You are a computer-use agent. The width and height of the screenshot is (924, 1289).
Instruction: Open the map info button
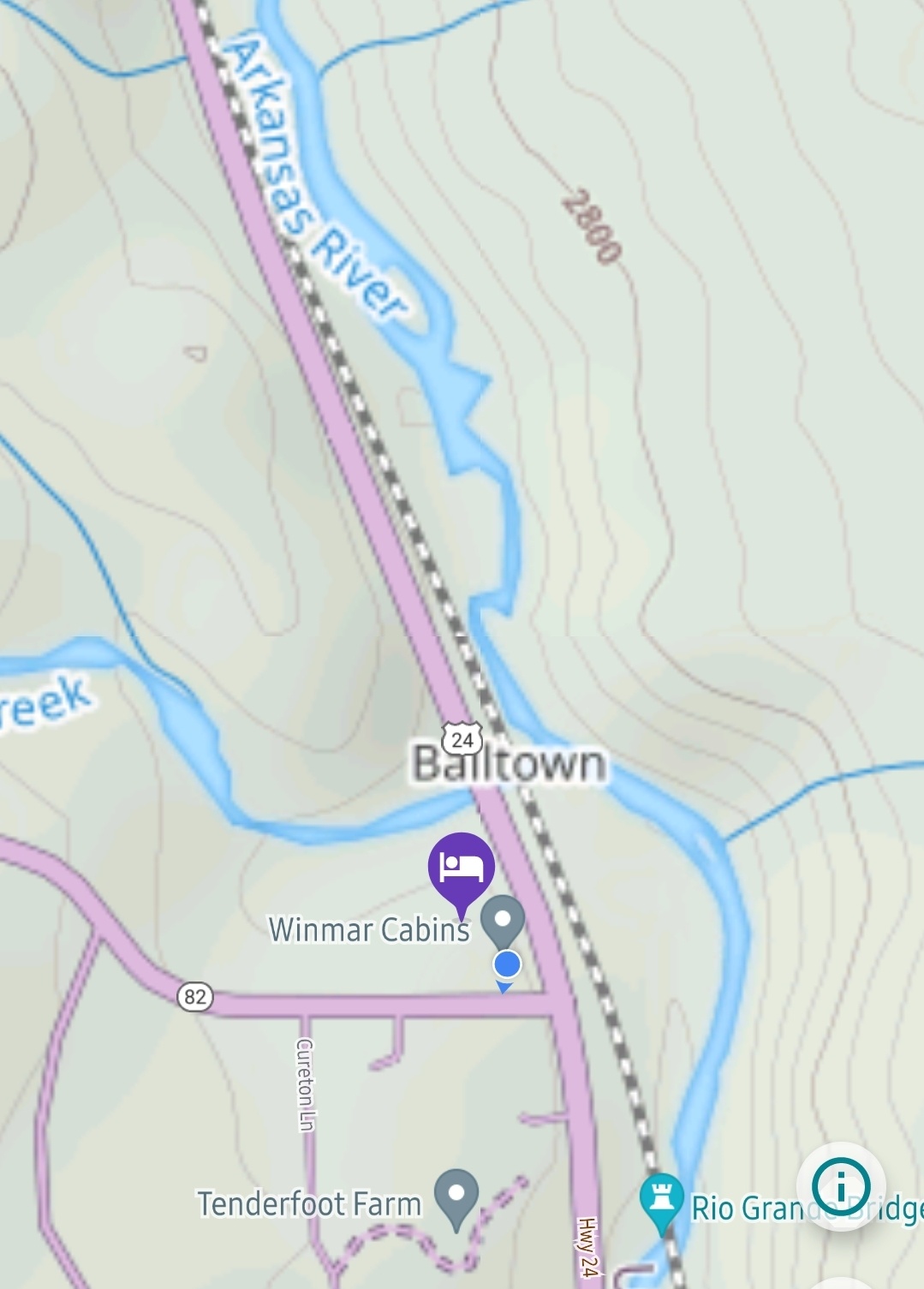(841, 1187)
